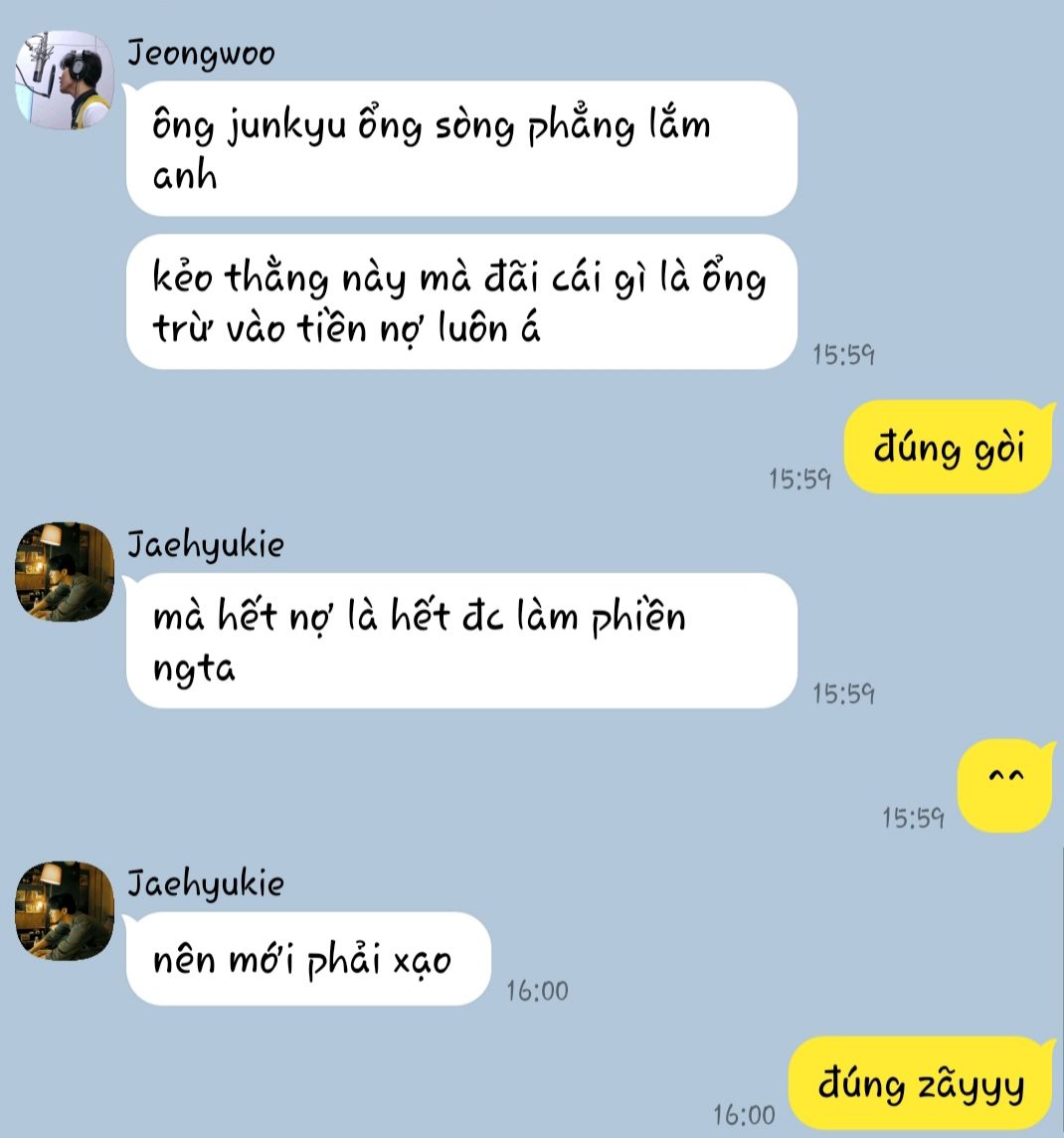Open Jaehyukie's avatar beside "mà hết nợ" message

[x=64, y=572]
